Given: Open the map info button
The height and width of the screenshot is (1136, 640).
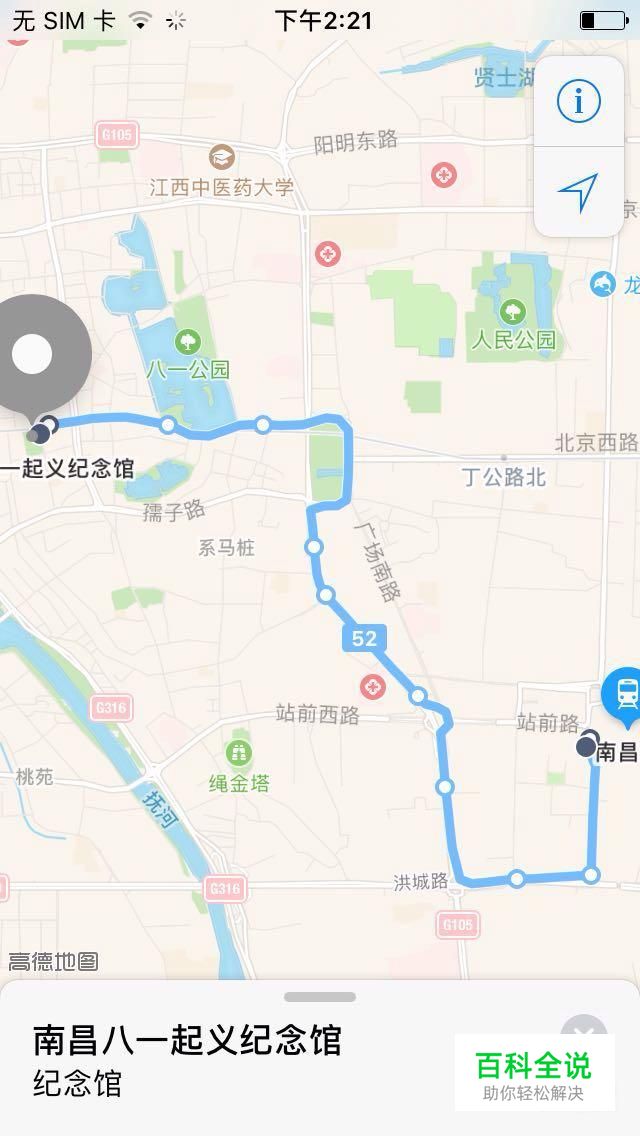Looking at the screenshot, I should coord(578,101).
